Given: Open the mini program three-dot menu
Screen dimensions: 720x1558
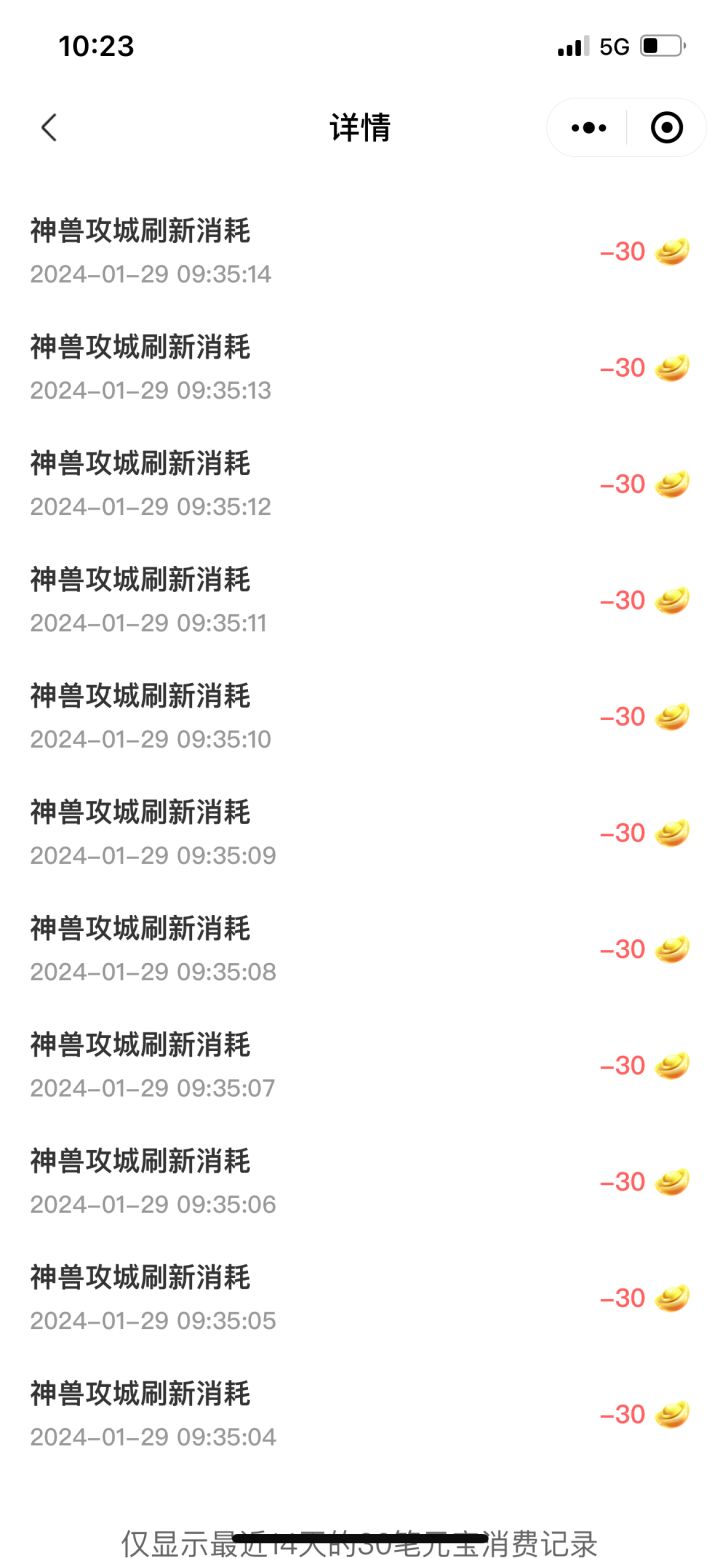Looking at the screenshot, I should click(x=588, y=127).
